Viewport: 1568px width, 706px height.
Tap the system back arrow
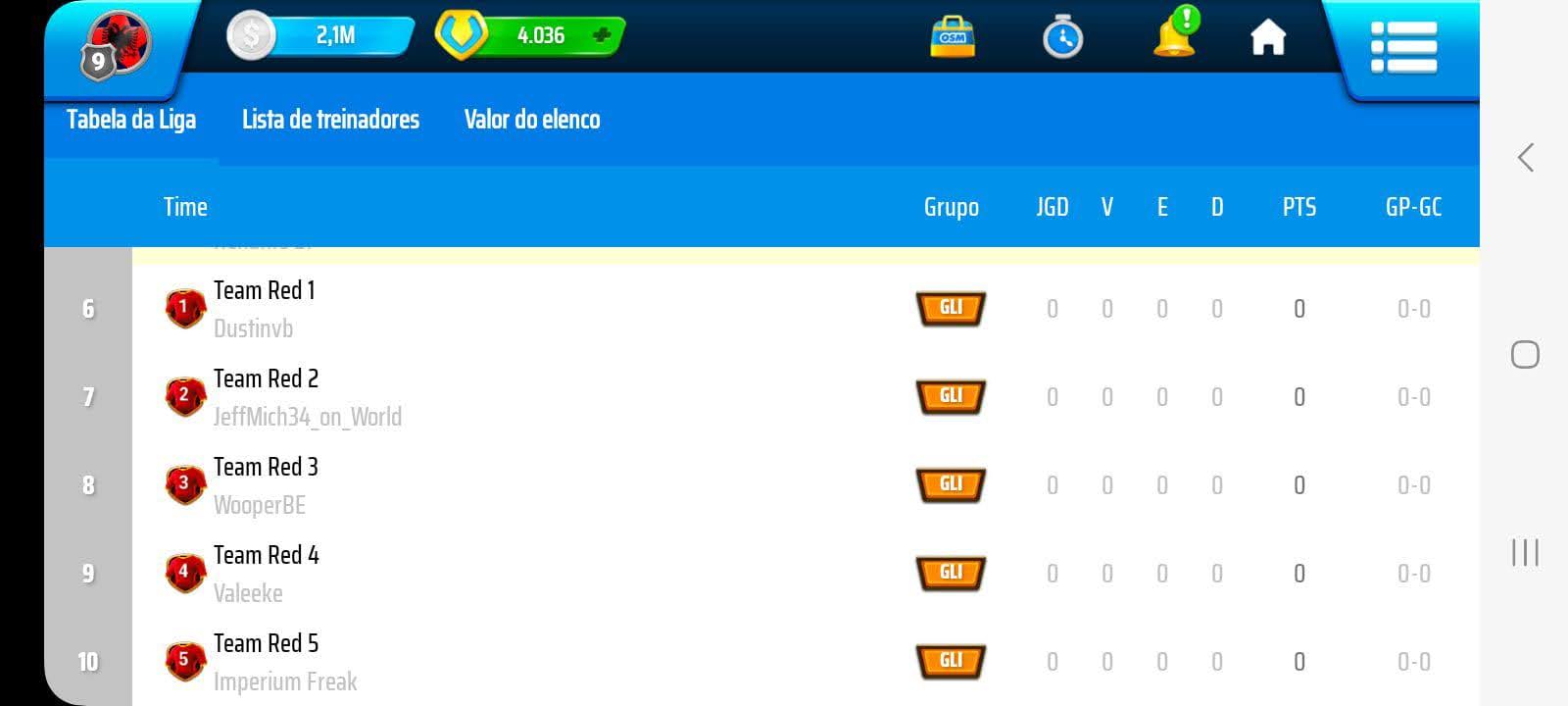coord(1525,158)
